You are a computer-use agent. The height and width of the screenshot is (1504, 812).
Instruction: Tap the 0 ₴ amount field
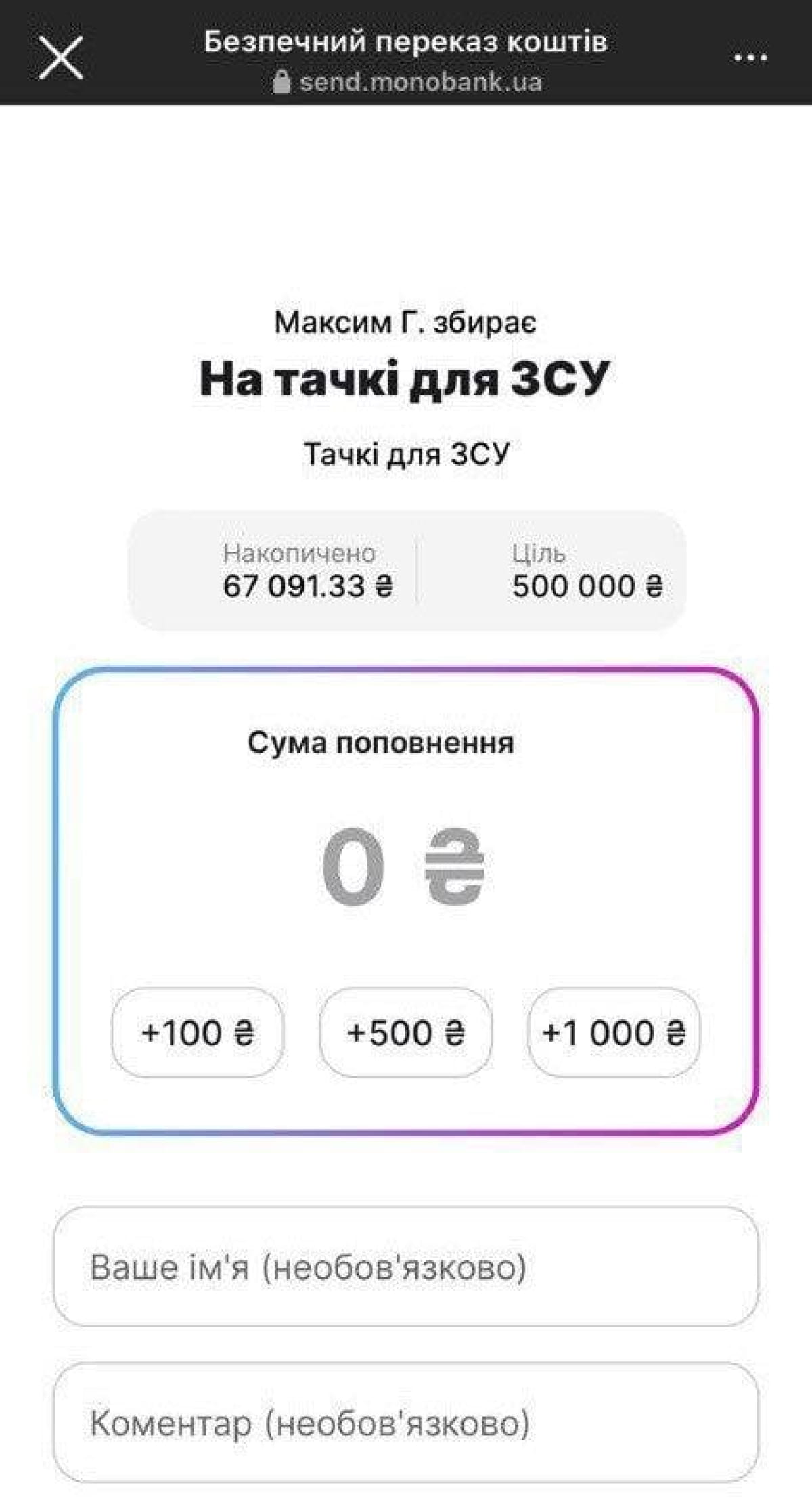403,868
